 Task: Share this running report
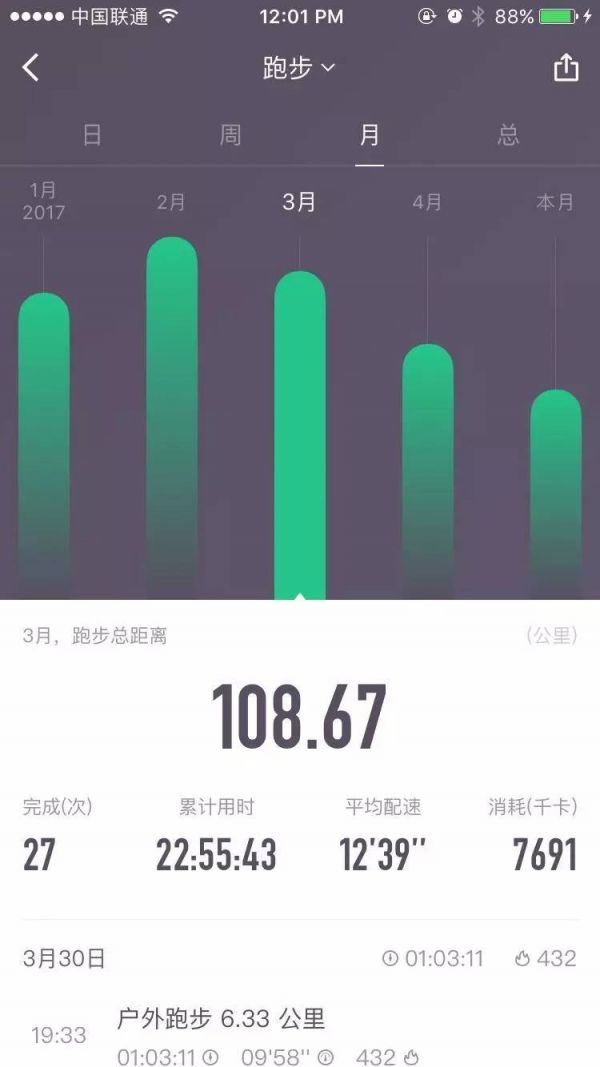point(566,68)
